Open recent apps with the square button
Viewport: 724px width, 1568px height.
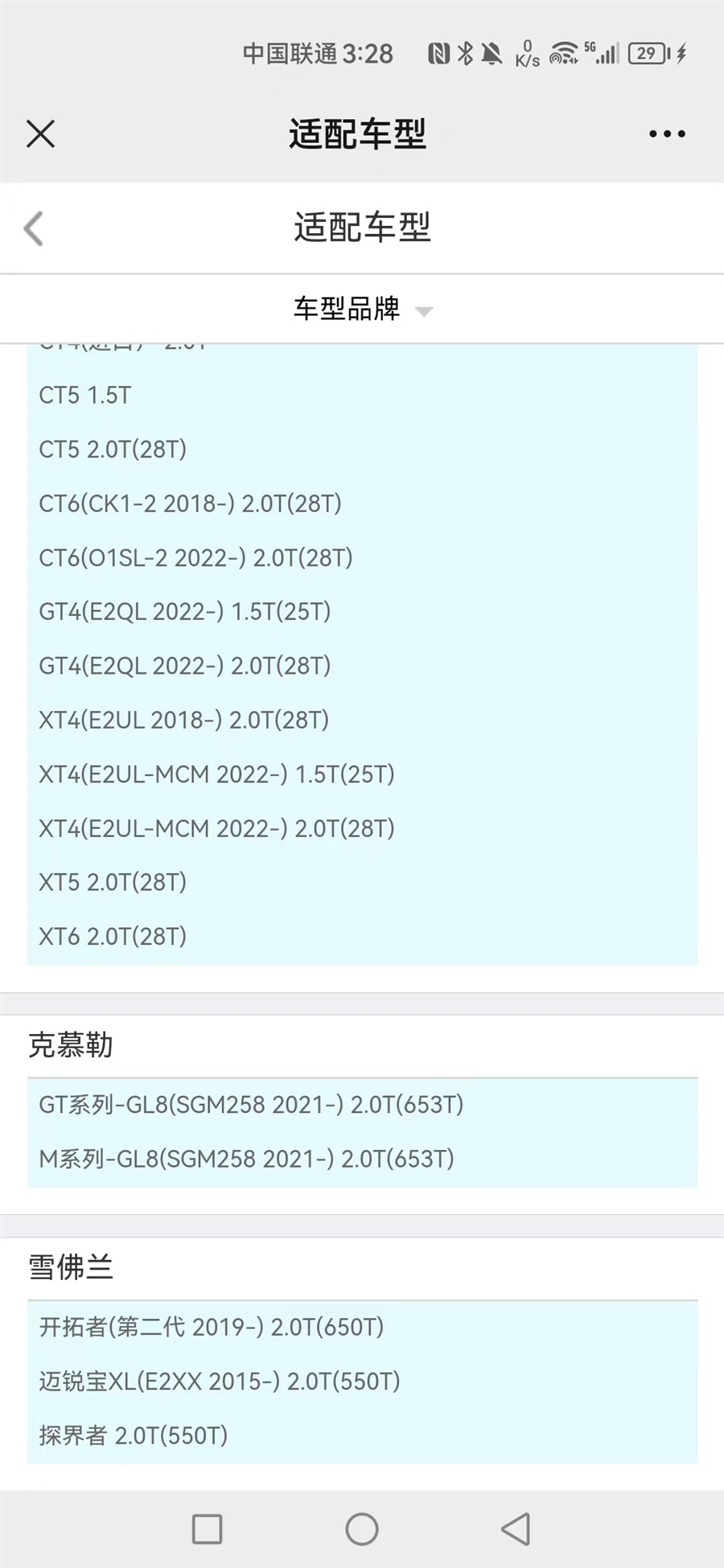pos(208,1529)
